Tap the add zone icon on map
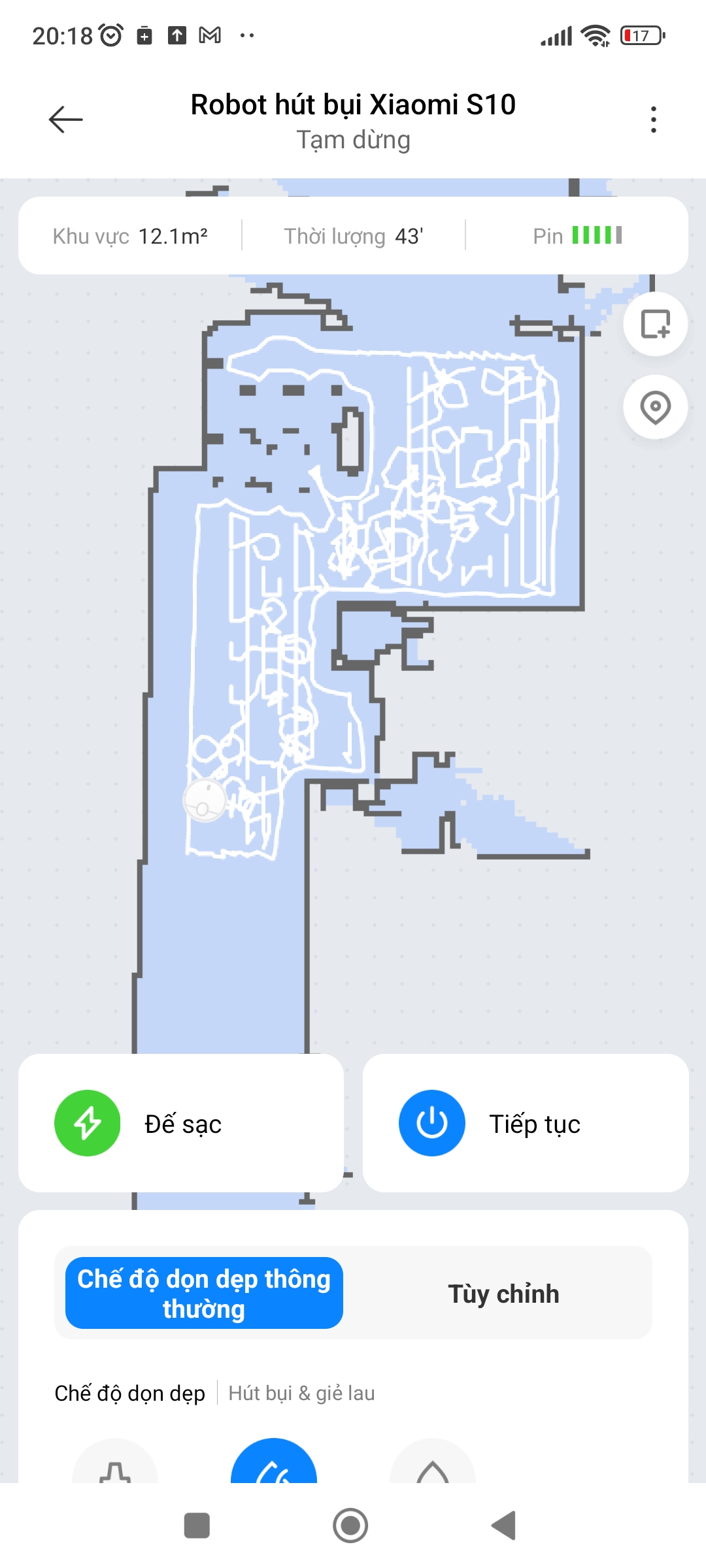706x1568 pixels. tap(655, 324)
